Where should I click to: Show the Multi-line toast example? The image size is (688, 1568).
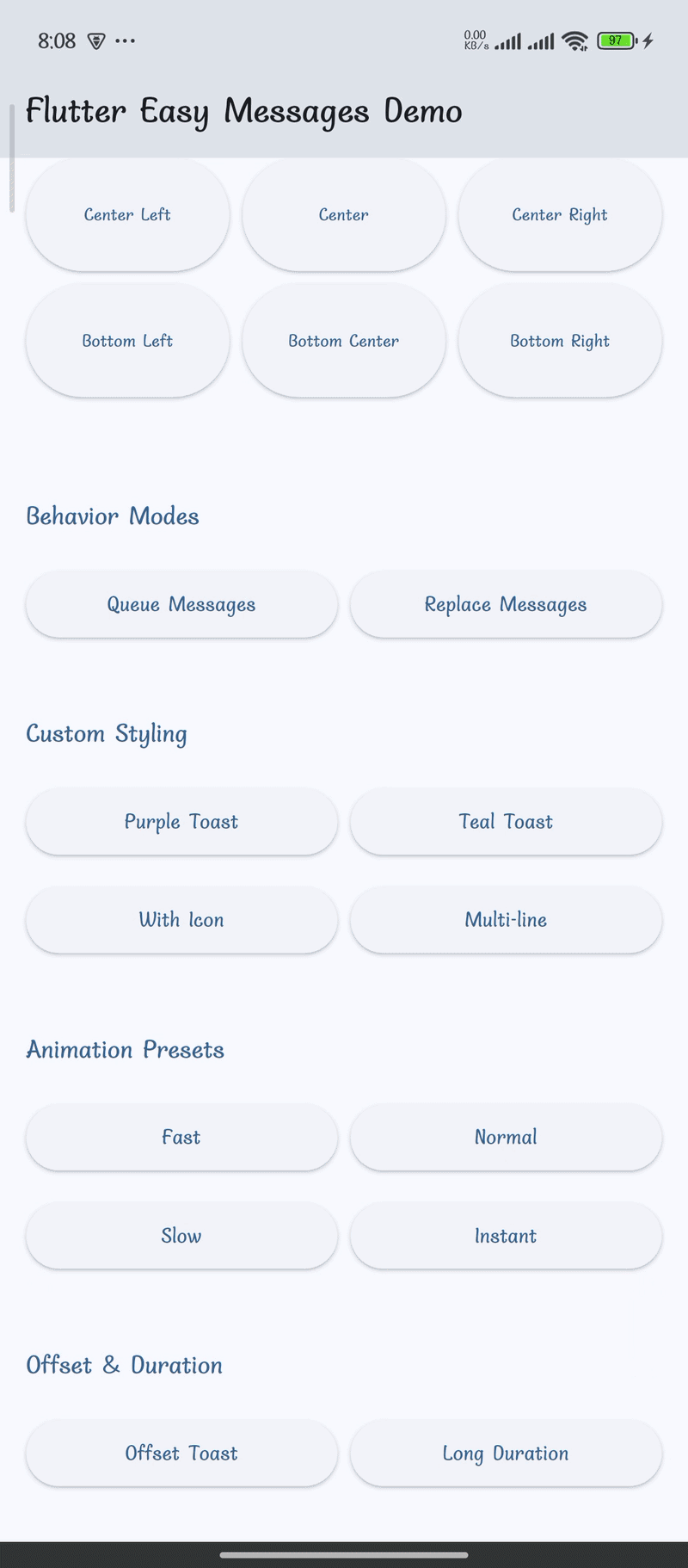click(x=506, y=919)
